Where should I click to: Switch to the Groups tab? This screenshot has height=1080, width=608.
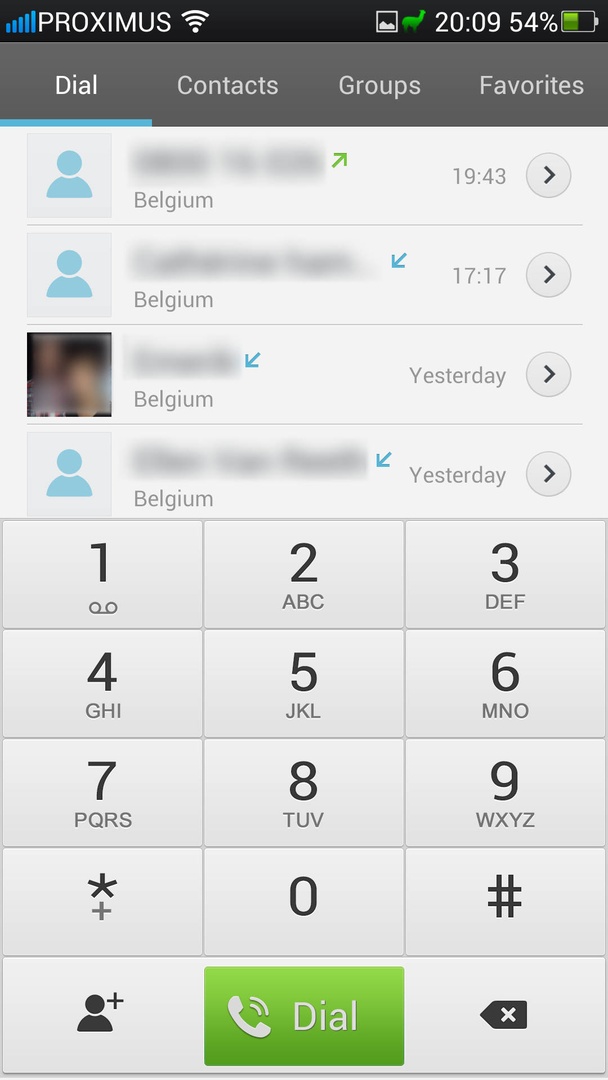[379, 86]
